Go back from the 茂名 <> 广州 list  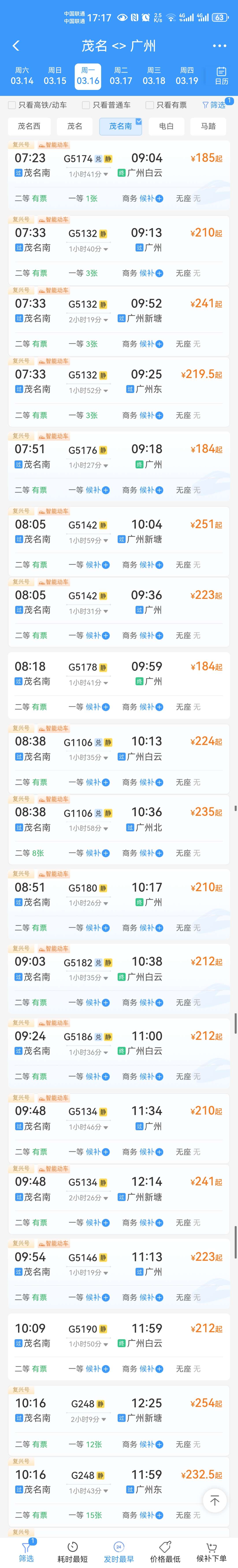pos(16,46)
